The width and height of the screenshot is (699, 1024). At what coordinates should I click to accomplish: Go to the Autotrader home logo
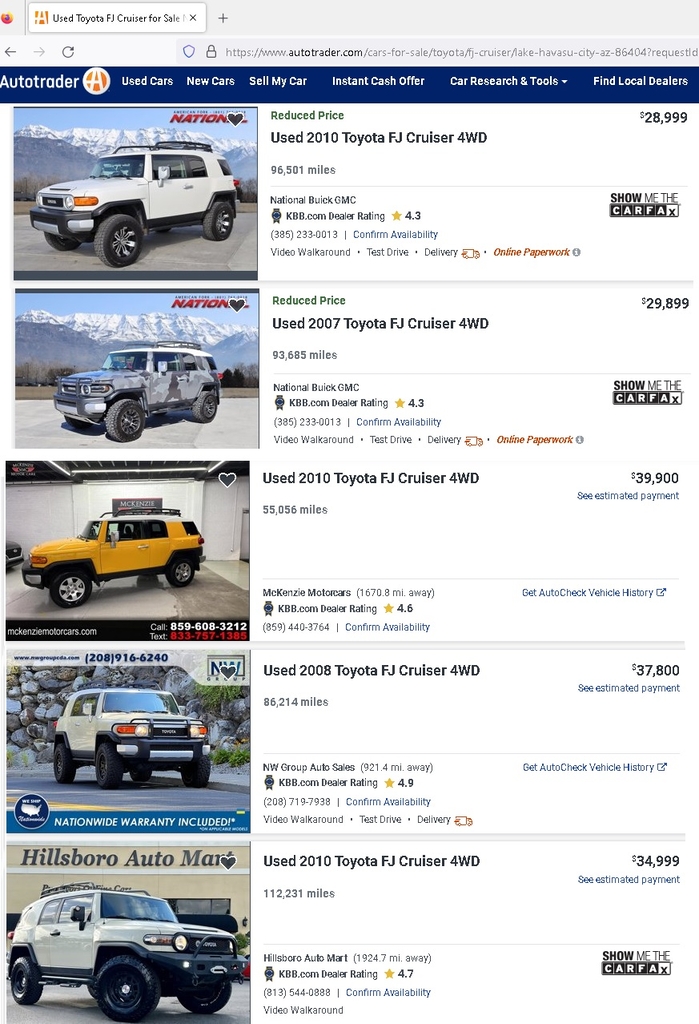click(x=55, y=81)
